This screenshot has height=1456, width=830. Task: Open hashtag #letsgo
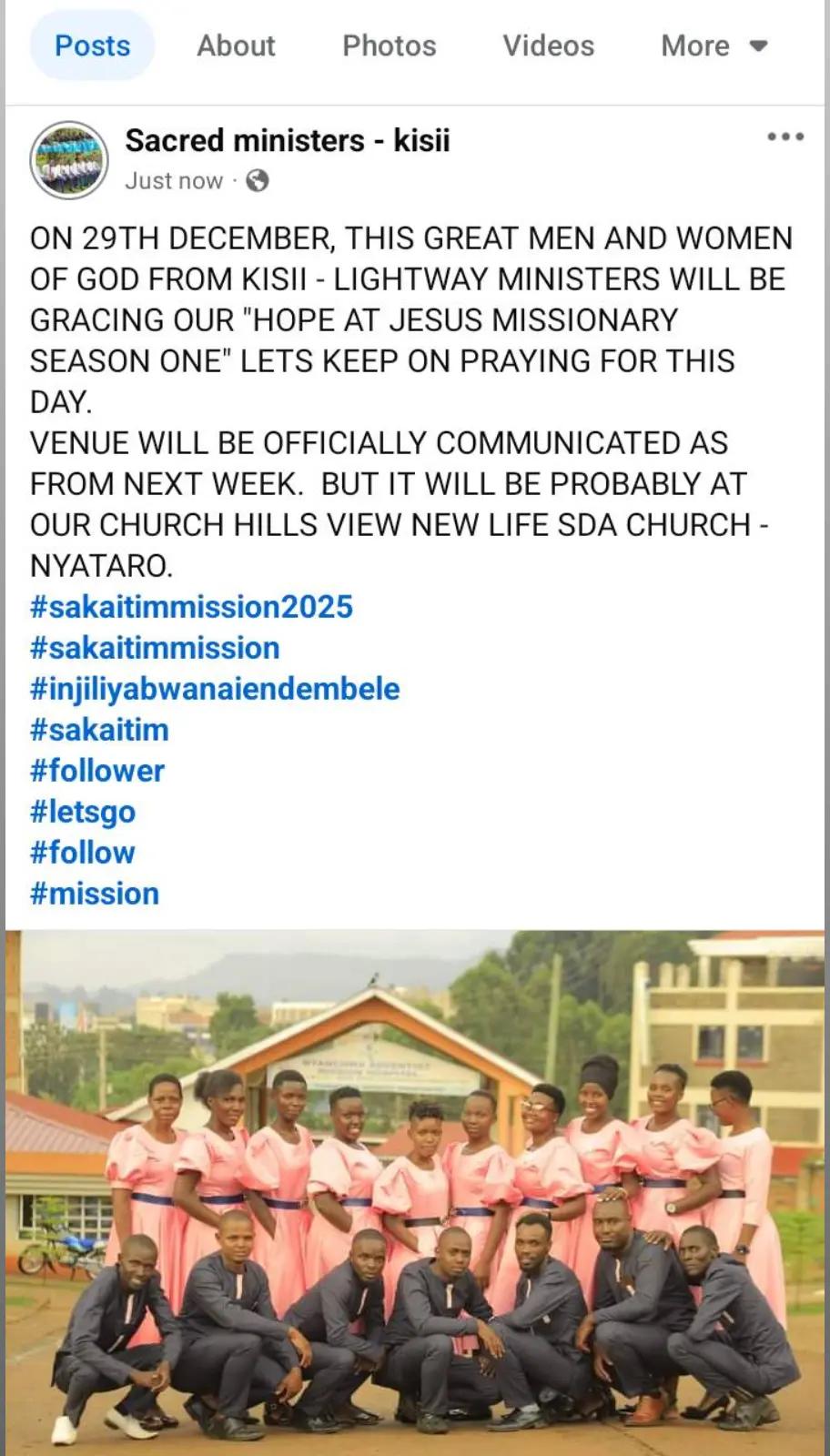(83, 812)
